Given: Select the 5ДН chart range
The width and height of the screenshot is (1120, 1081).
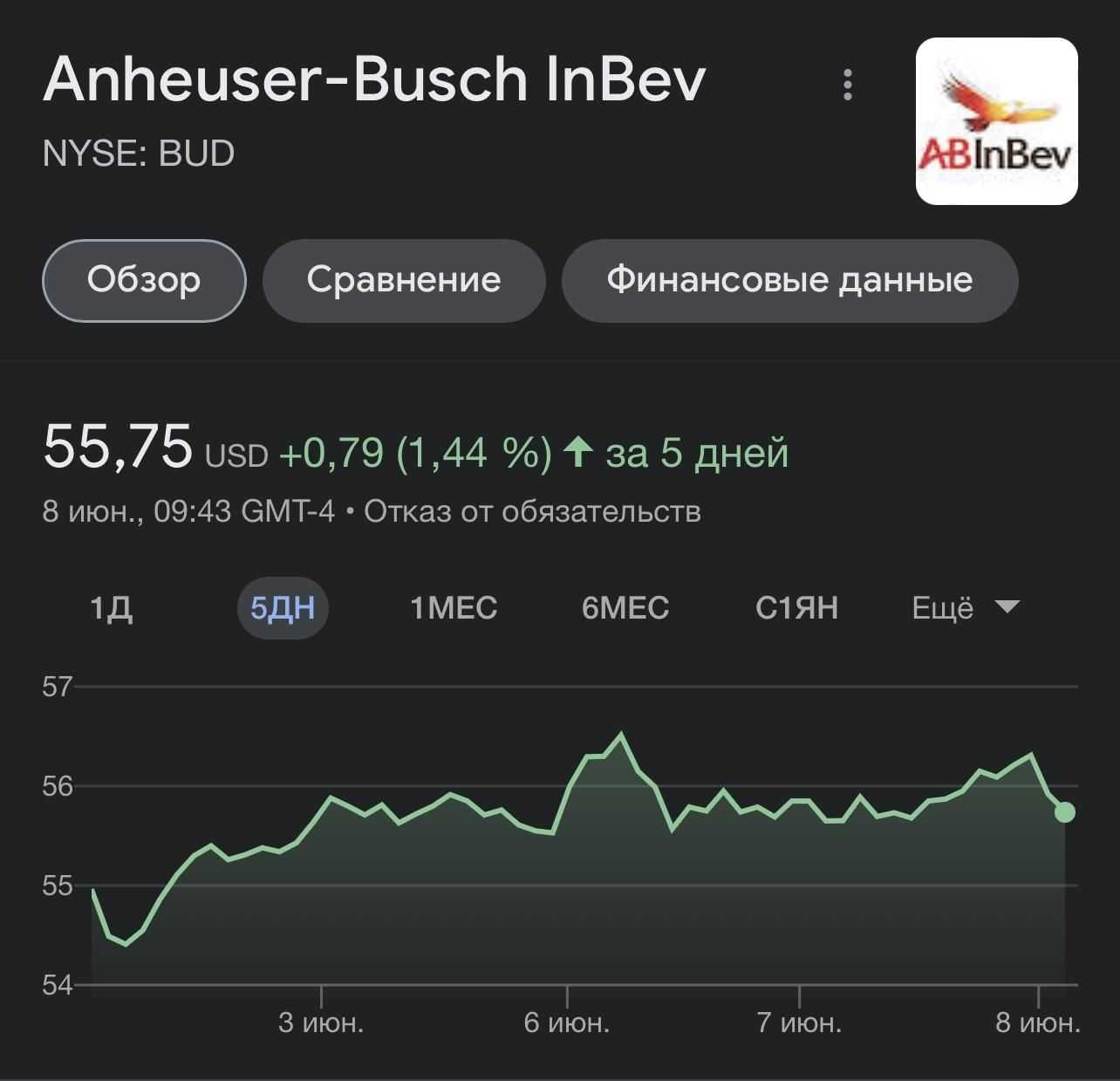Looking at the screenshot, I should [x=283, y=608].
